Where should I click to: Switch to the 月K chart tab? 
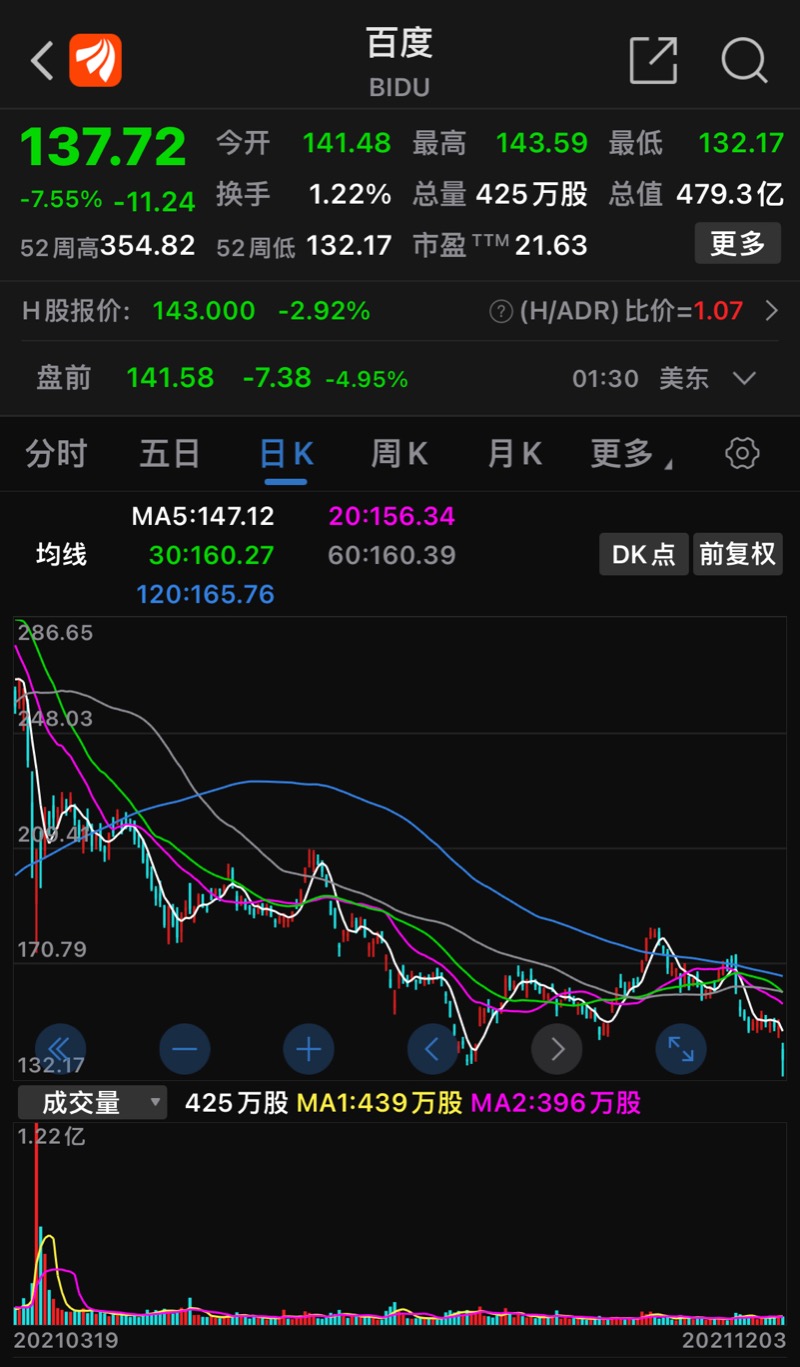tap(514, 454)
